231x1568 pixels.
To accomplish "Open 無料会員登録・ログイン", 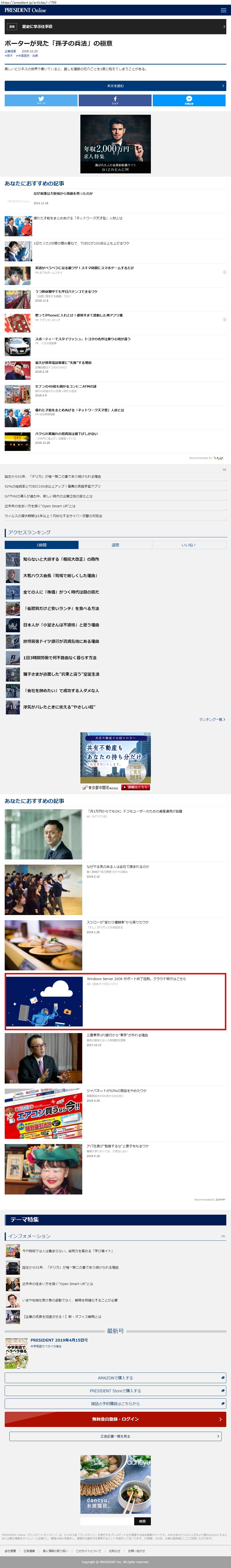I will (x=115, y=1419).
